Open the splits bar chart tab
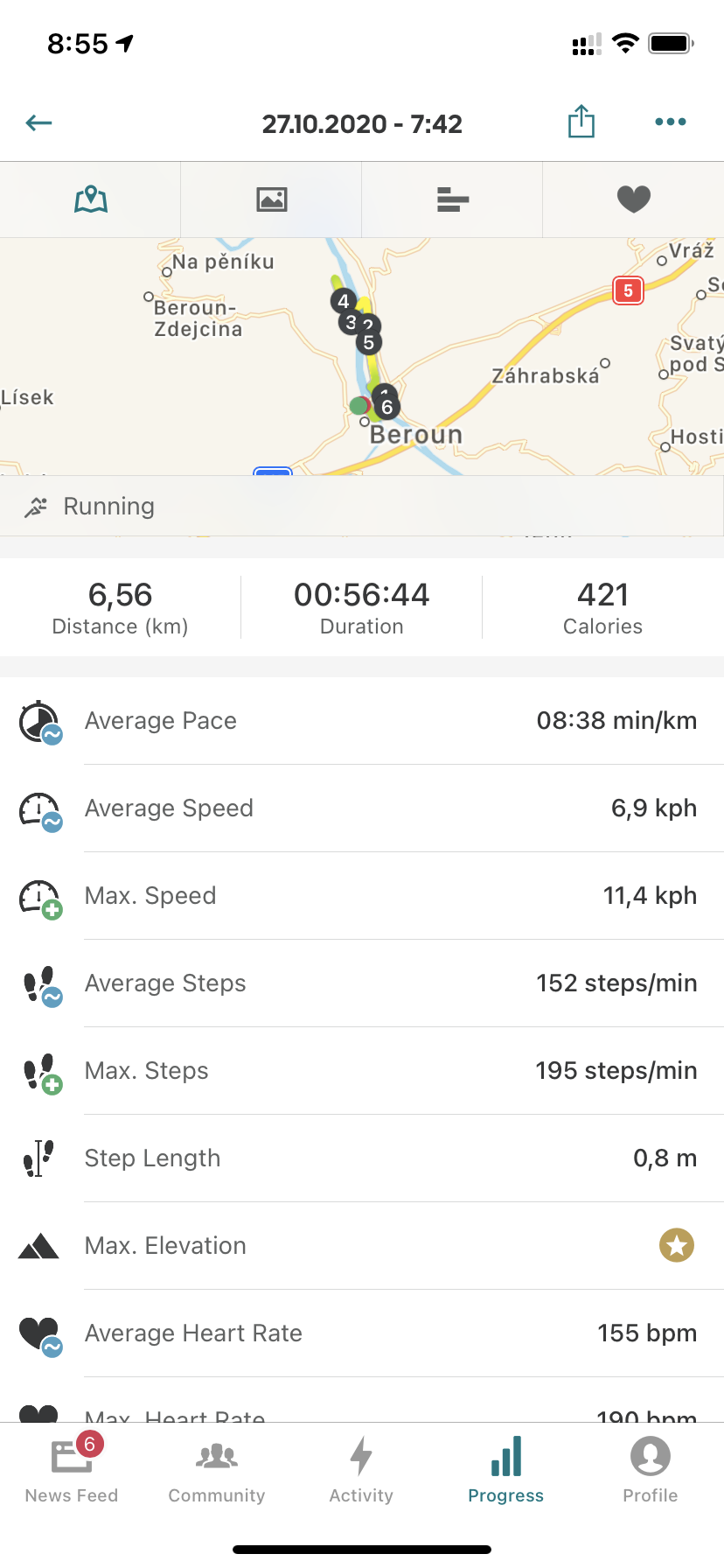 (453, 199)
